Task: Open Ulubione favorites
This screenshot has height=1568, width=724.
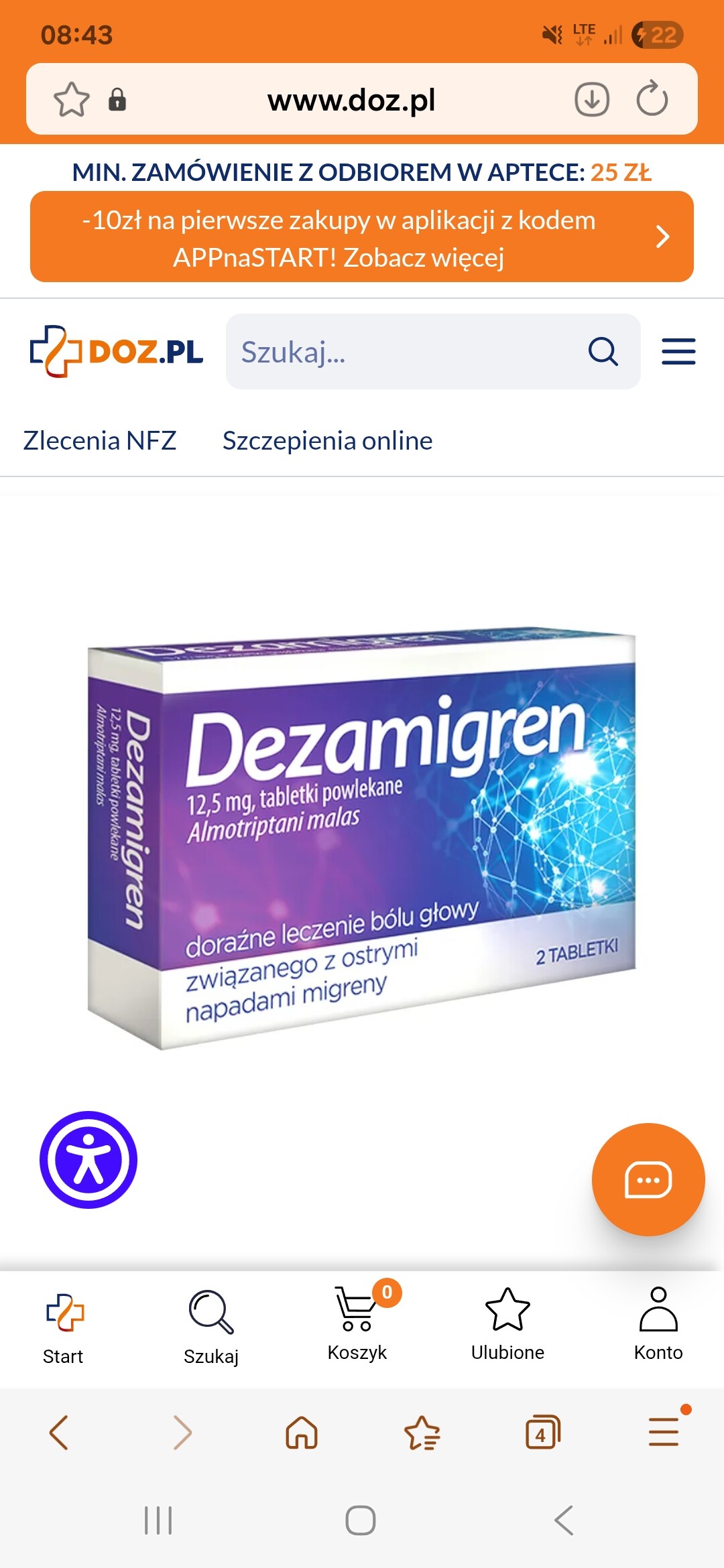Action: pos(507,1323)
